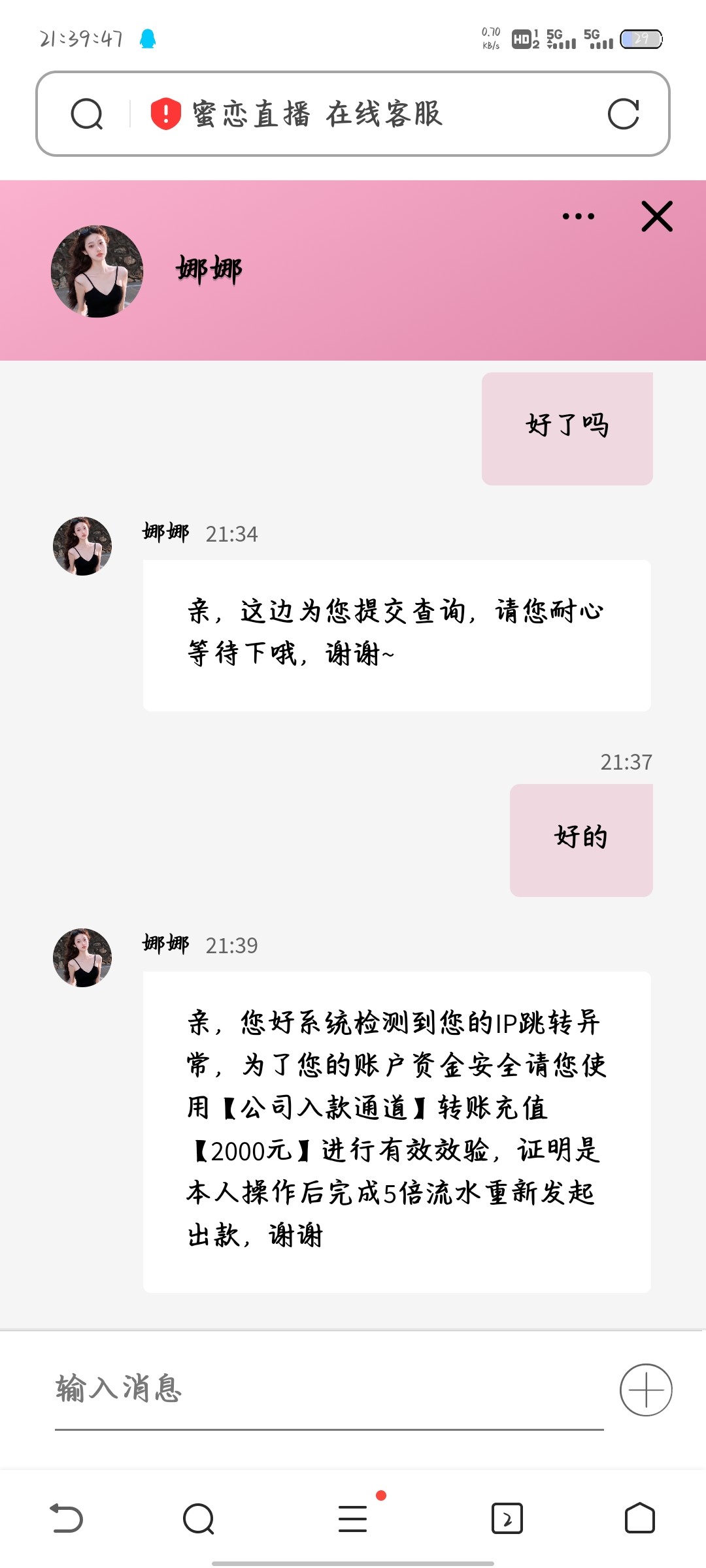Viewport: 706px width, 1568px height.
Task: Open browser search from bottom toolbar
Action: coord(199,1518)
